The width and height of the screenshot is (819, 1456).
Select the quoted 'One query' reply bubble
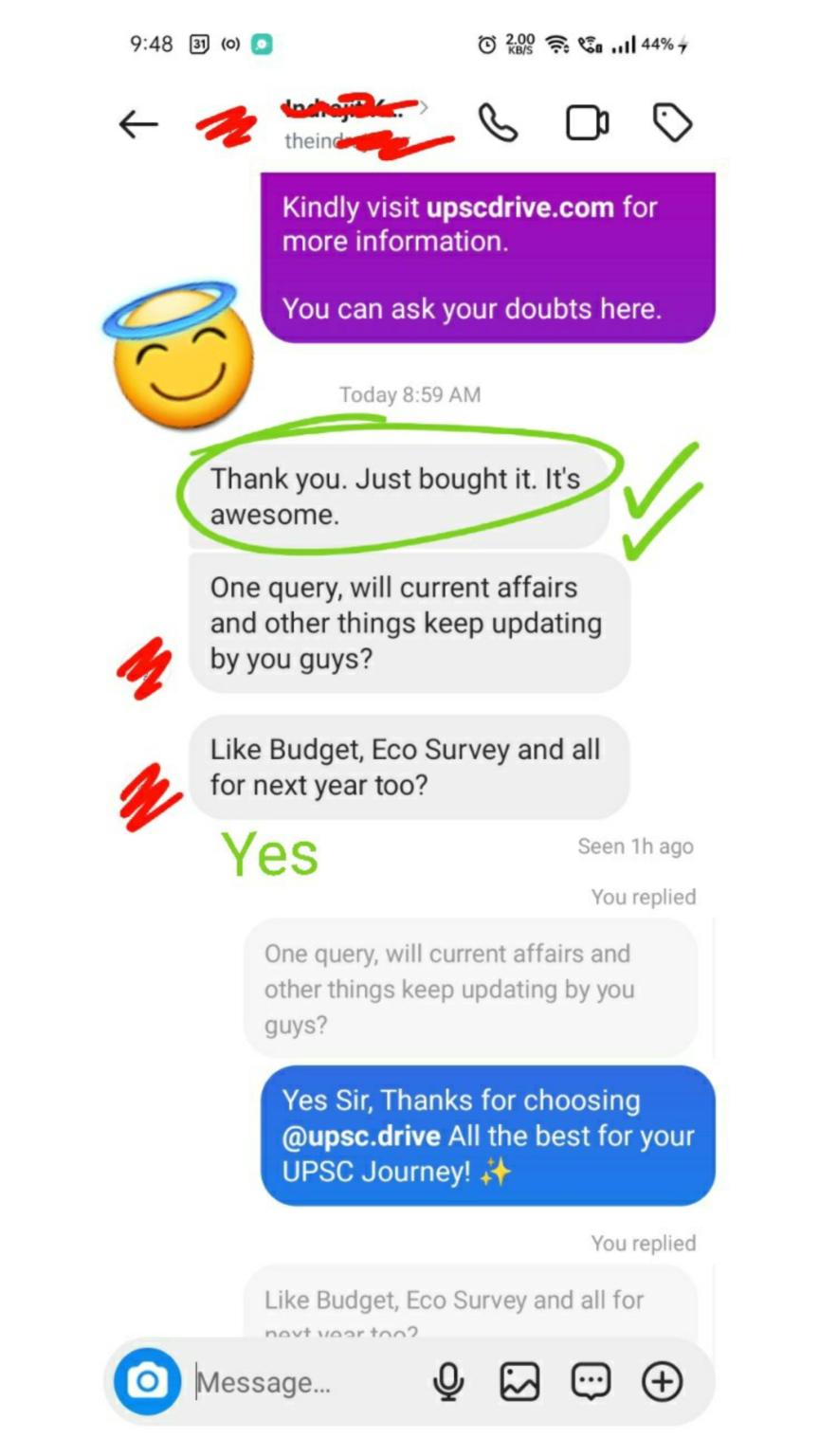[471, 990]
